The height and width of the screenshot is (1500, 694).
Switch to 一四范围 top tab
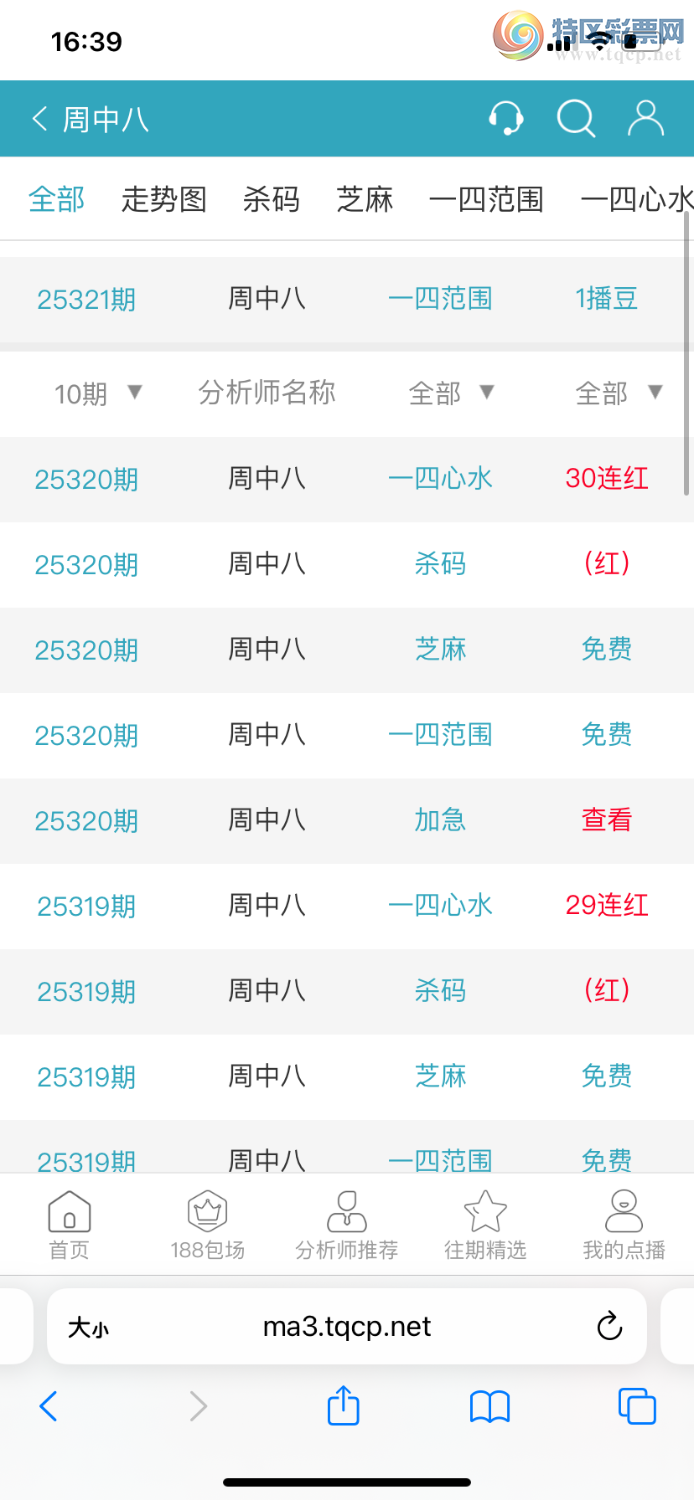click(x=486, y=199)
